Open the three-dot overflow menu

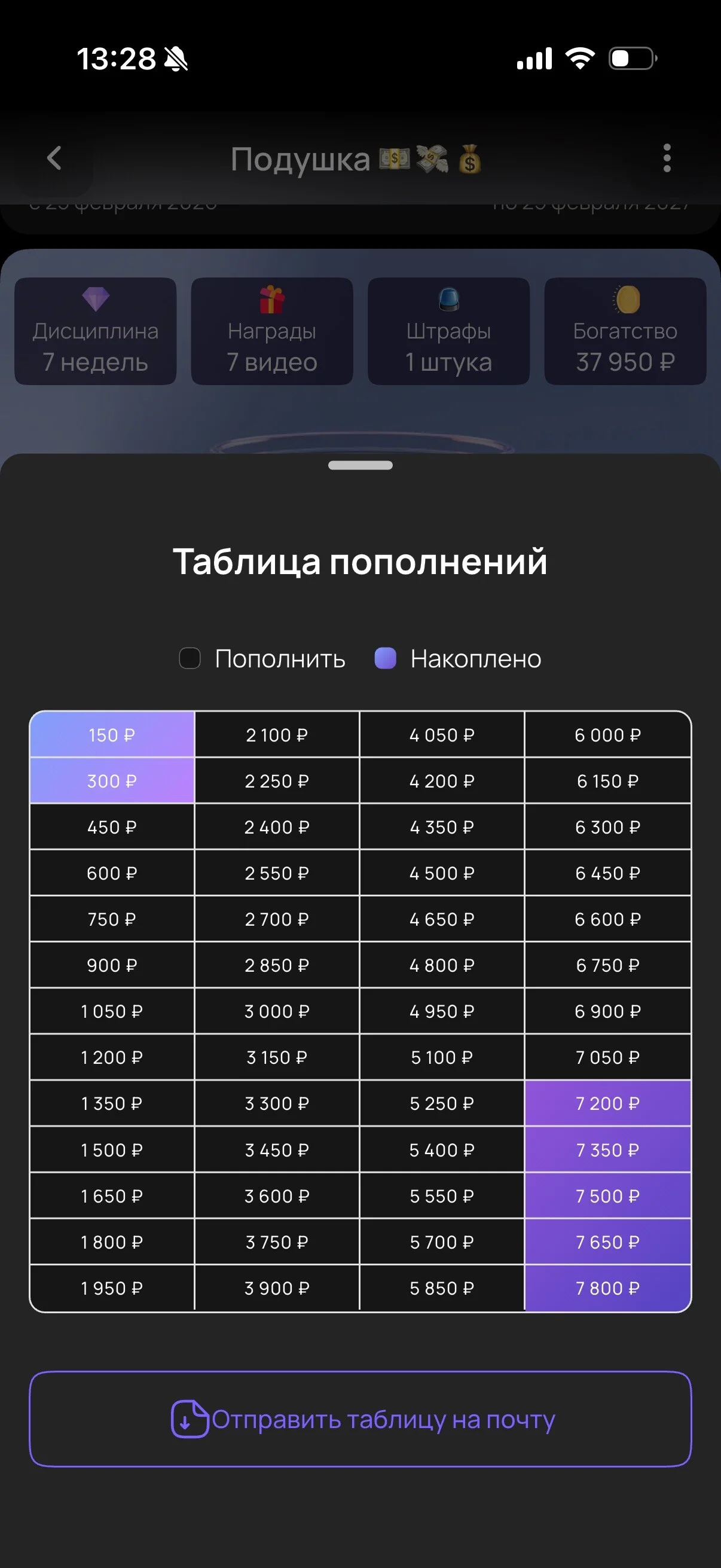tap(667, 158)
